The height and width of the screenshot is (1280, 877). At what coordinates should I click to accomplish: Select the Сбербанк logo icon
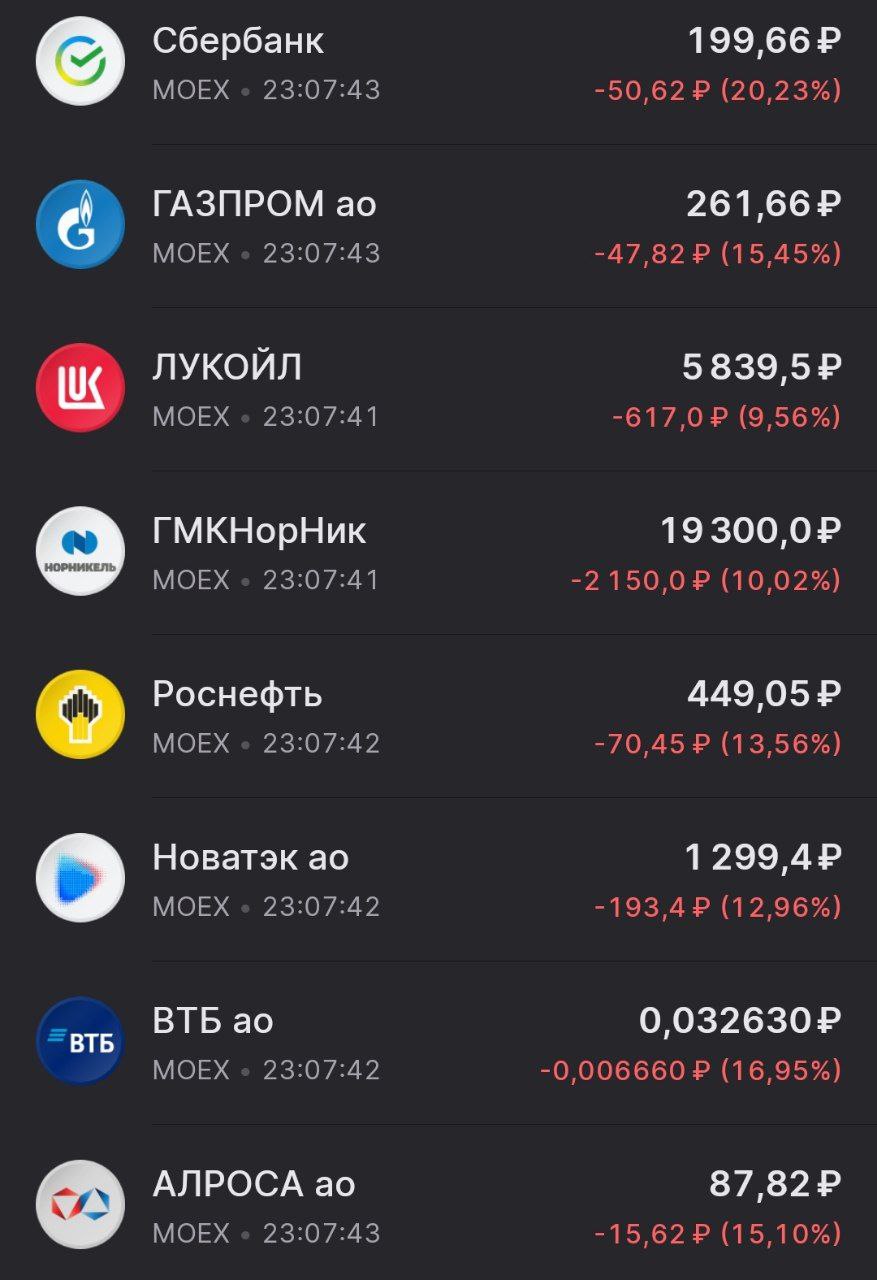pos(80,62)
